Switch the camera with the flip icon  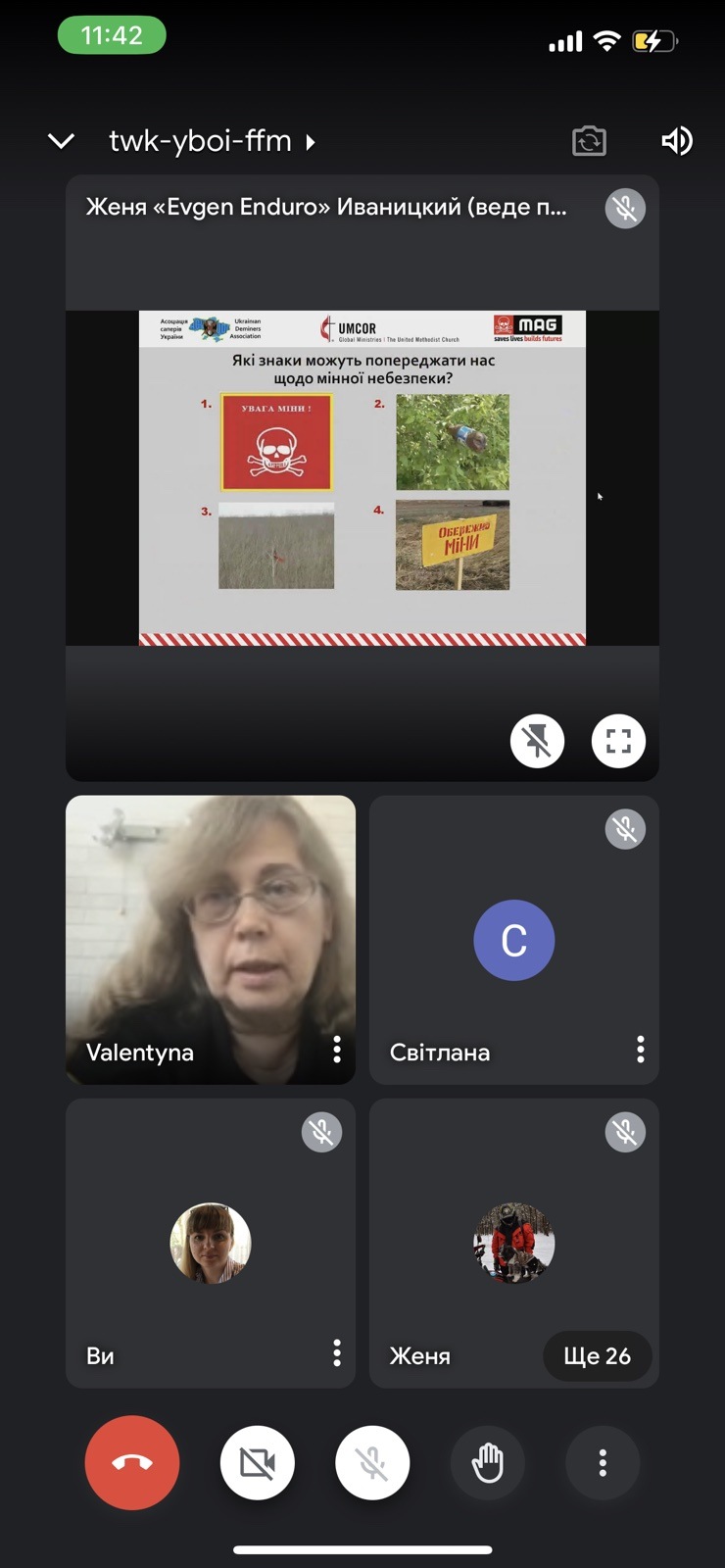click(x=589, y=141)
